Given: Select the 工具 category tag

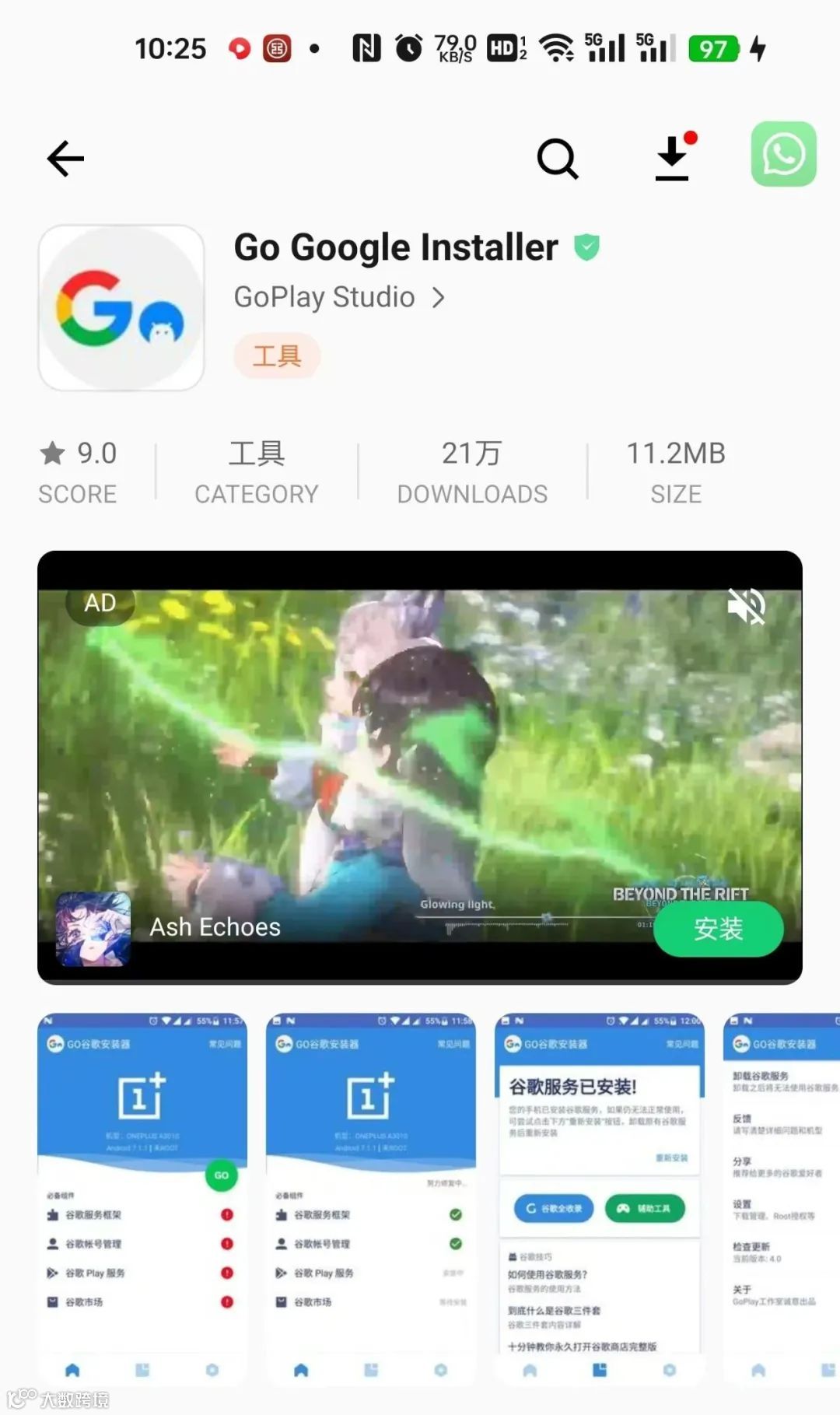Looking at the screenshot, I should pos(277,356).
